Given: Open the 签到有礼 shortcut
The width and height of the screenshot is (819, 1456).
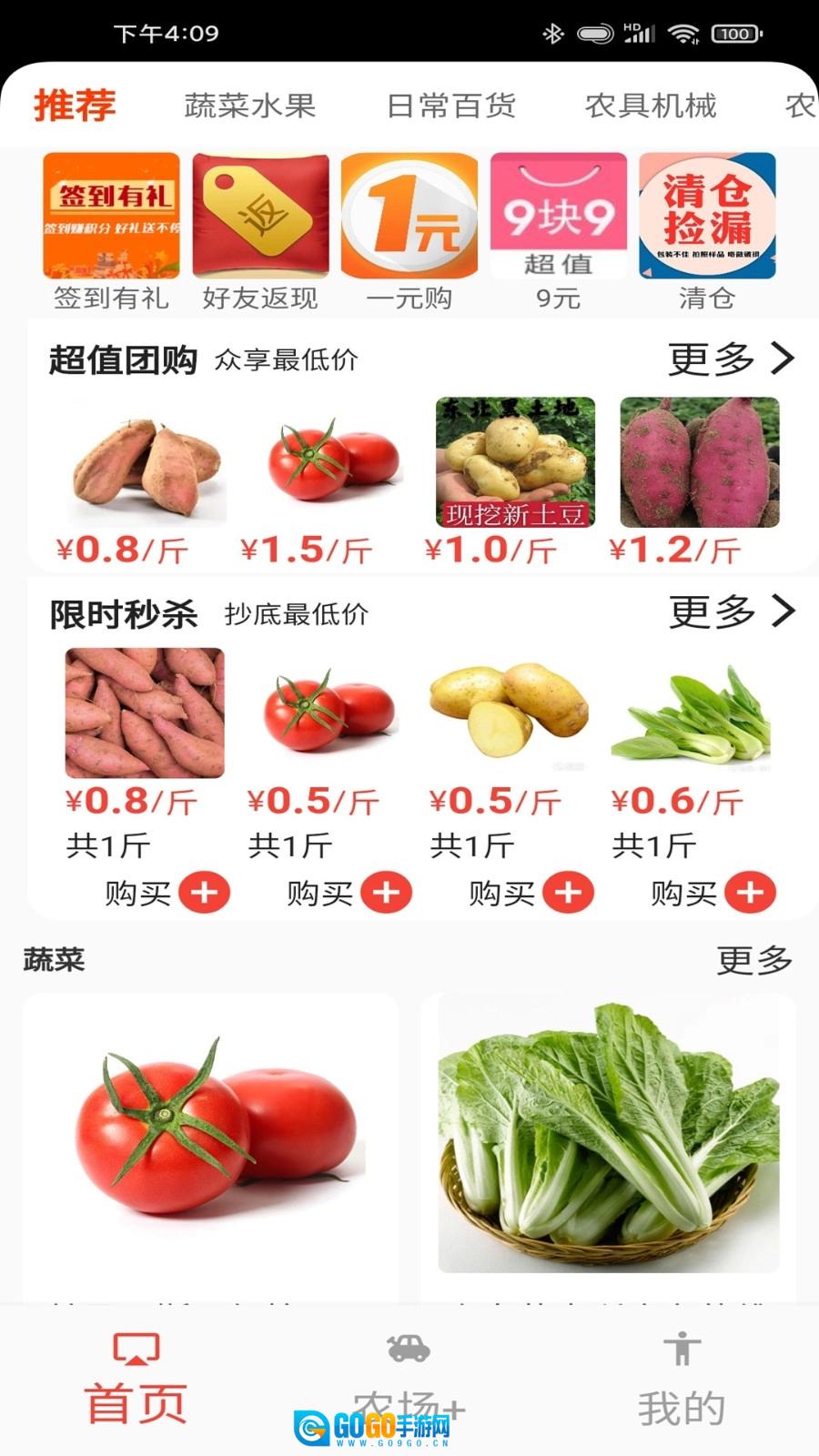Looking at the screenshot, I should pos(111,232).
